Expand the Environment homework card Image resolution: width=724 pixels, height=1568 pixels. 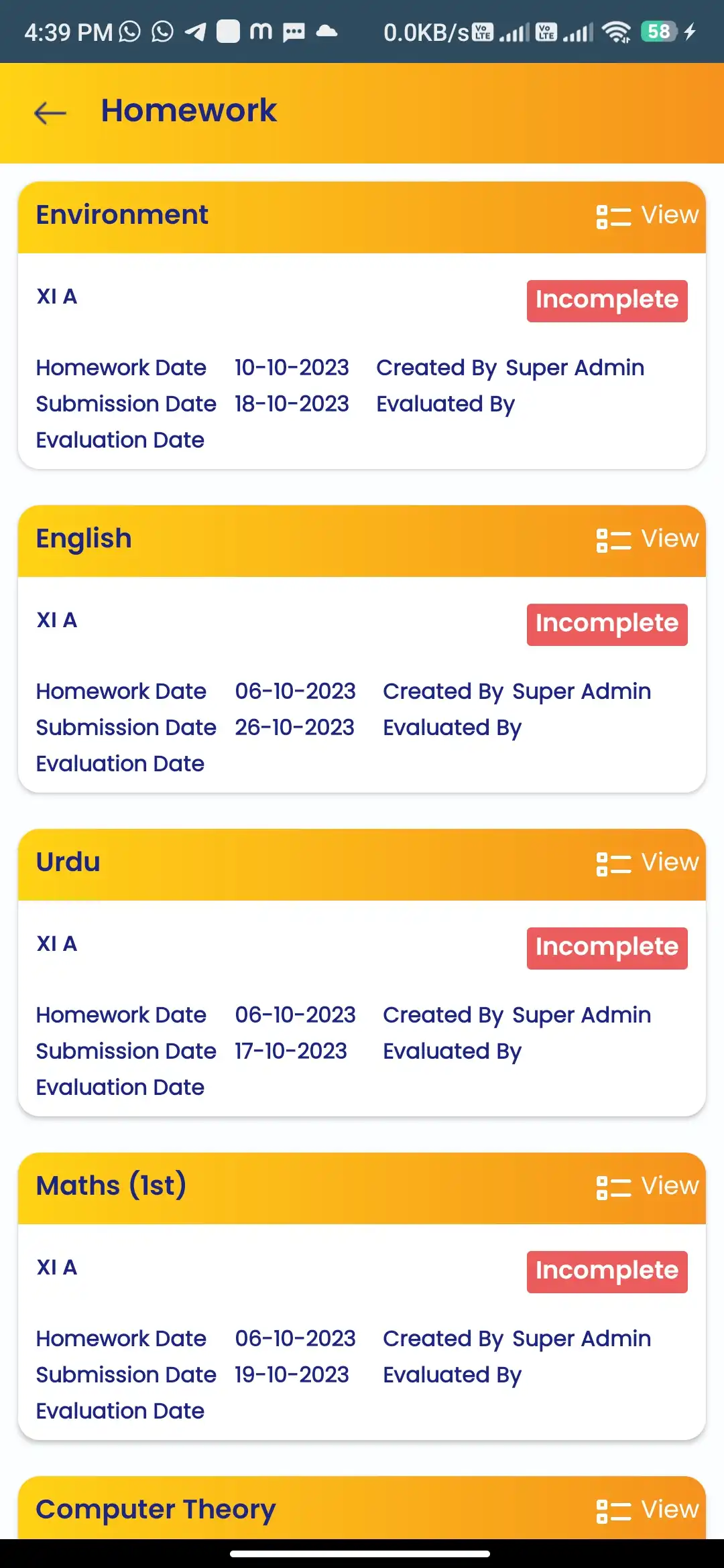122,215
